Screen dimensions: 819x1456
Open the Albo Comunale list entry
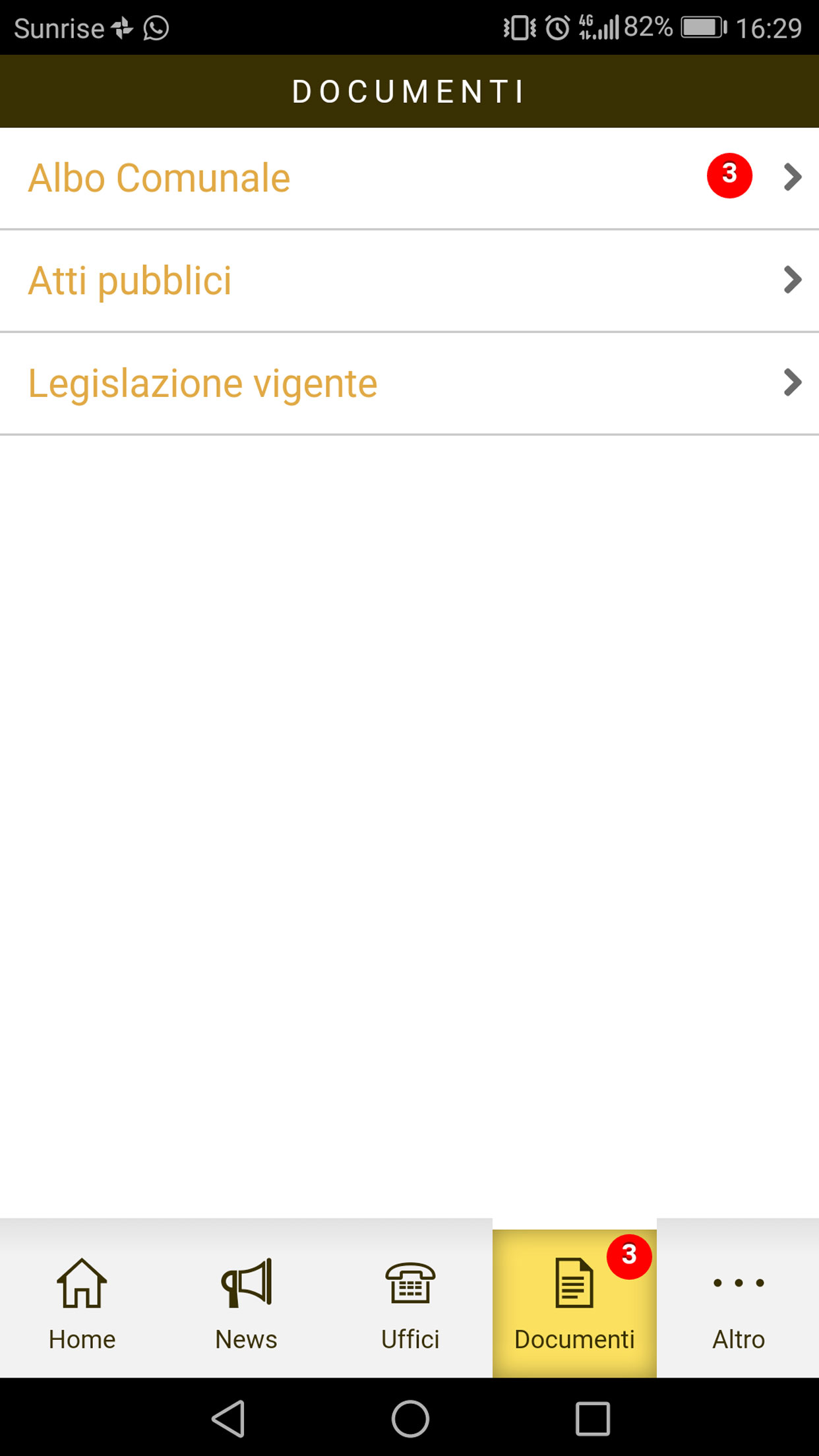[264, 177]
